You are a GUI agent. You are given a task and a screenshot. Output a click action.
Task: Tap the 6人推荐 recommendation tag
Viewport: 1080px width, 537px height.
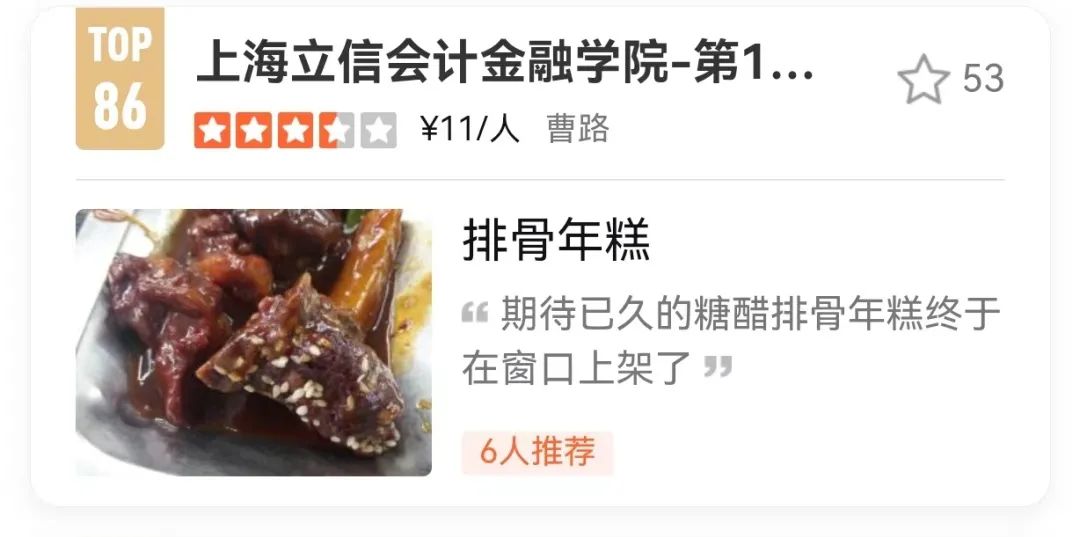click(x=537, y=453)
